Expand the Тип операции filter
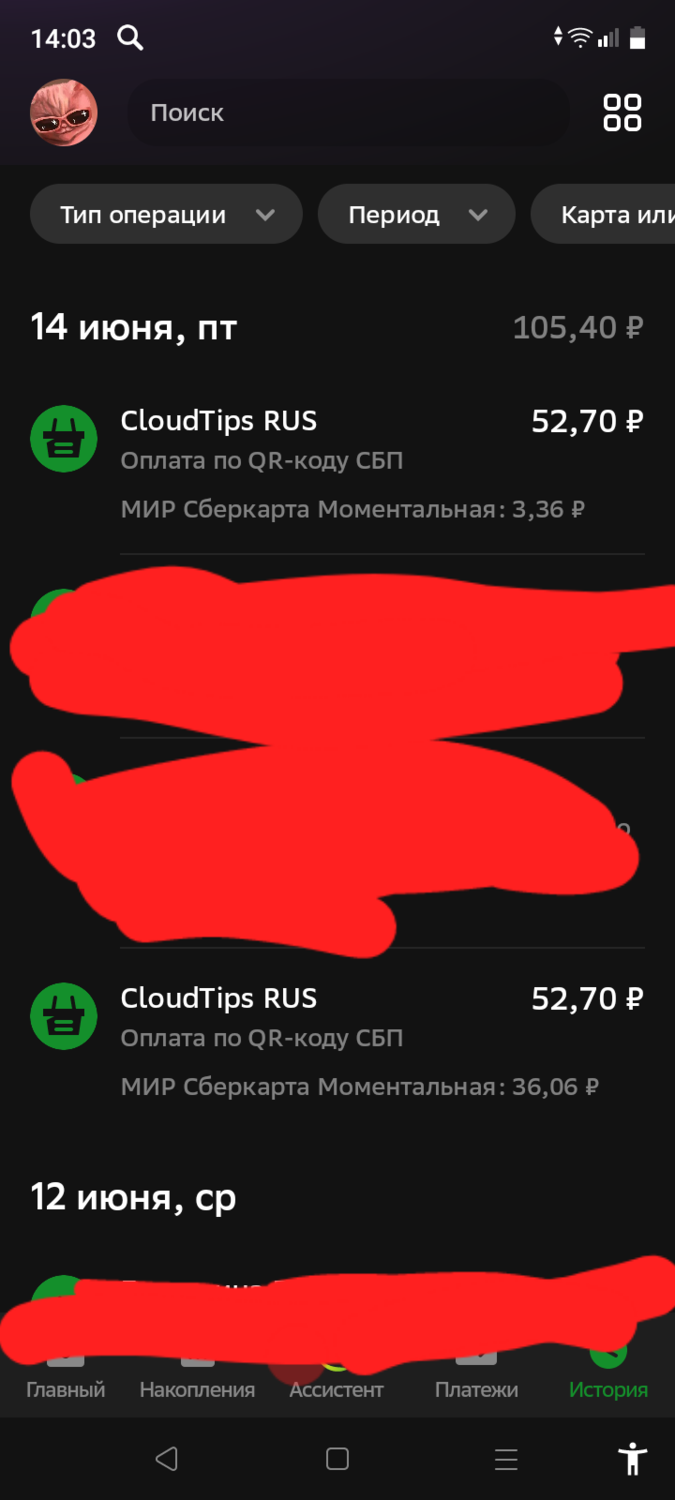 [x=166, y=215]
